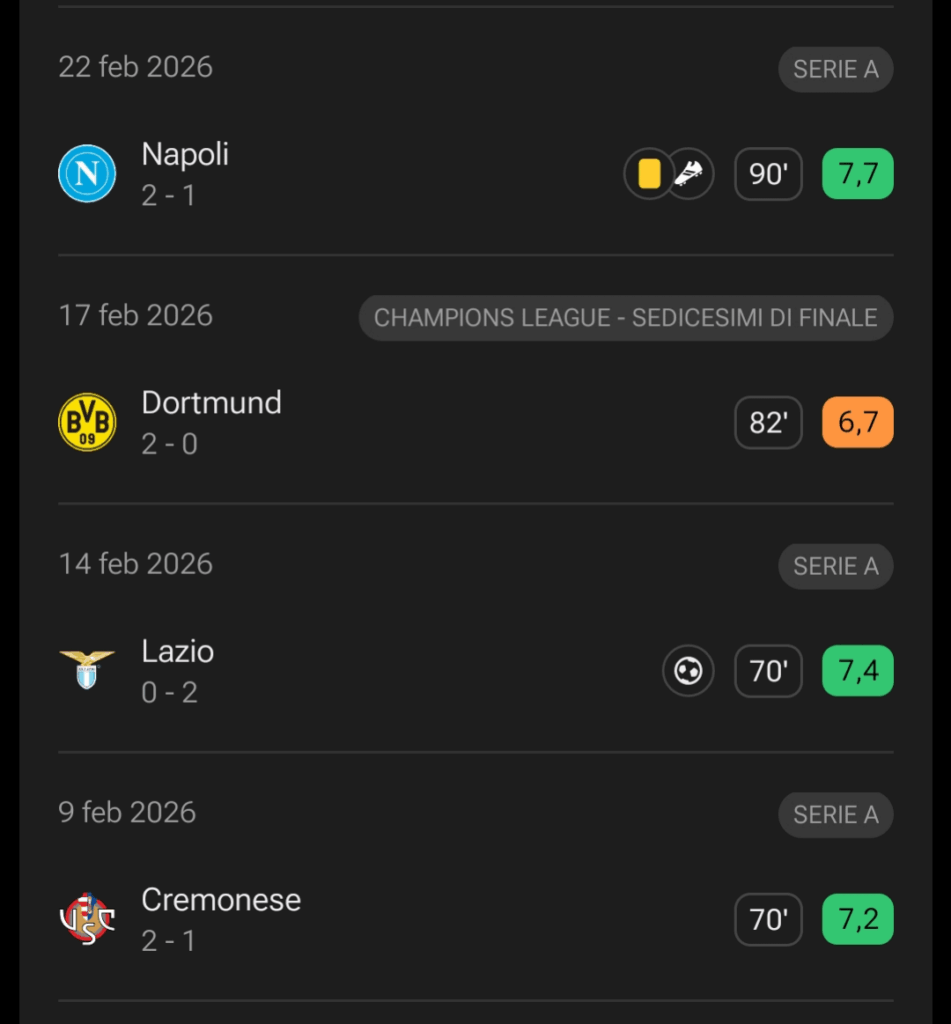
Task: Select the Borussia Dortmund logo
Action: (87, 422)
